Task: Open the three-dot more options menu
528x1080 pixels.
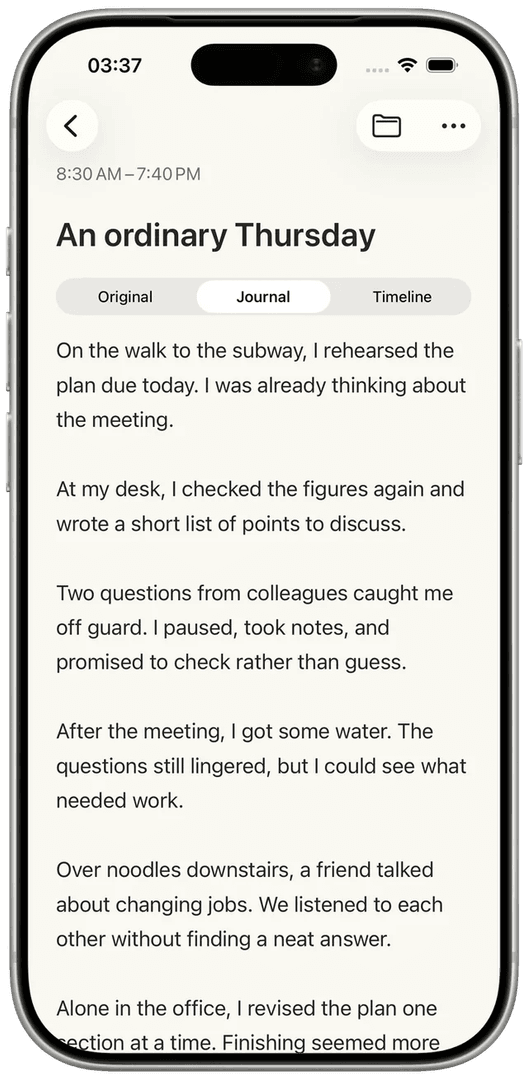Action: click(453, 126)
